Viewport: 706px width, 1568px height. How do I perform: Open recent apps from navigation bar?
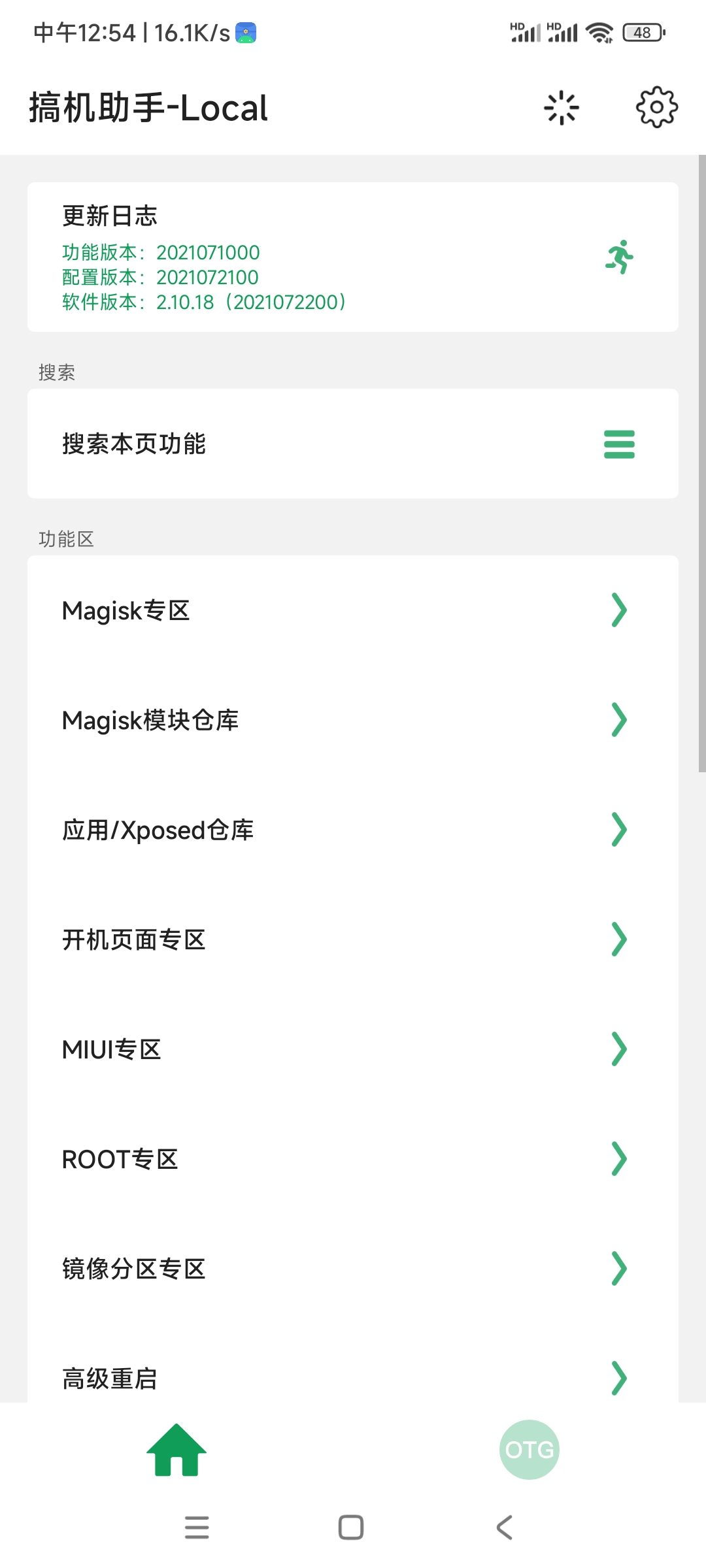(x=197, y=1527)
